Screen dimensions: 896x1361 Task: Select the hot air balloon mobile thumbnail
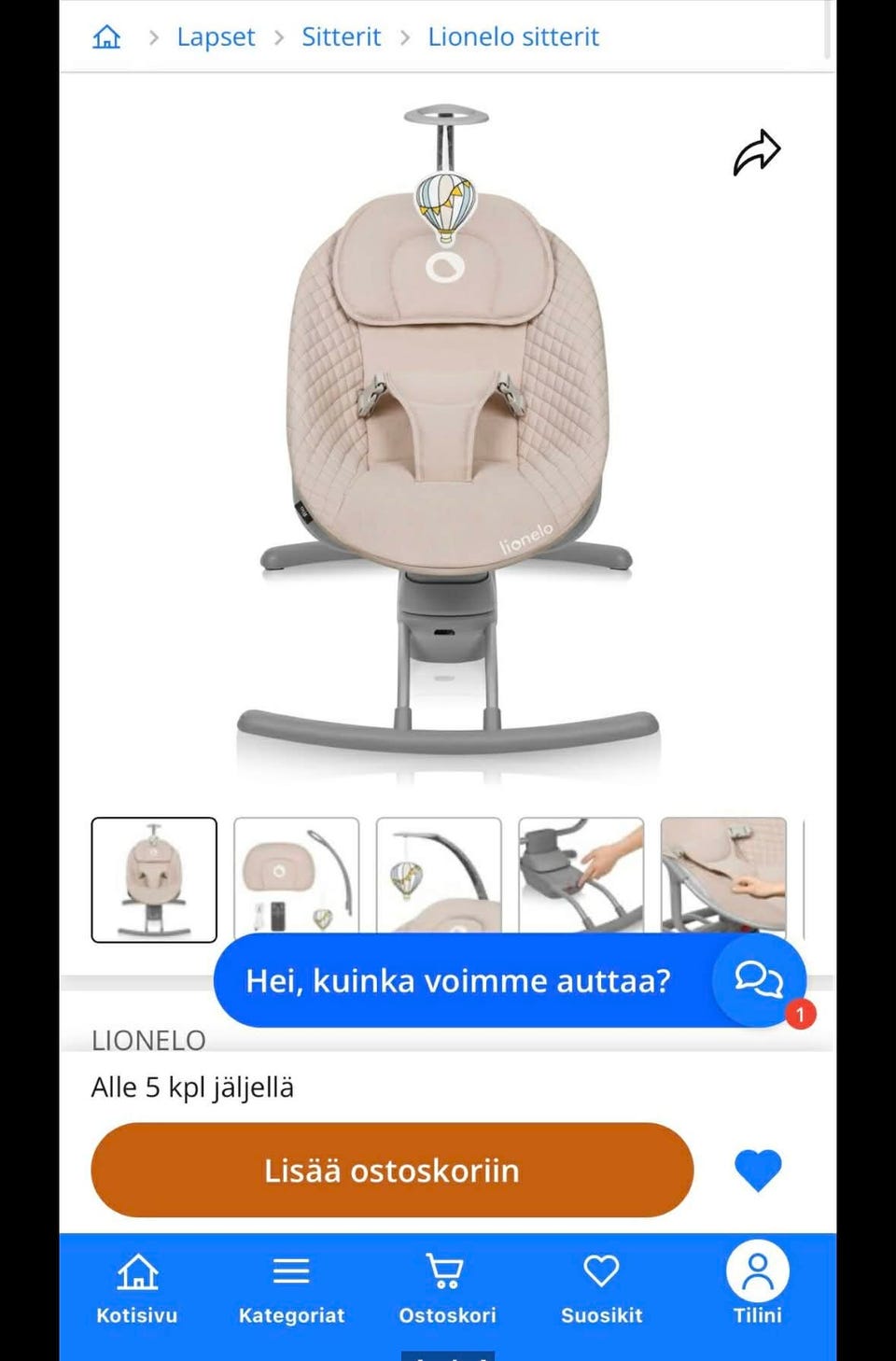click(439, 878)
